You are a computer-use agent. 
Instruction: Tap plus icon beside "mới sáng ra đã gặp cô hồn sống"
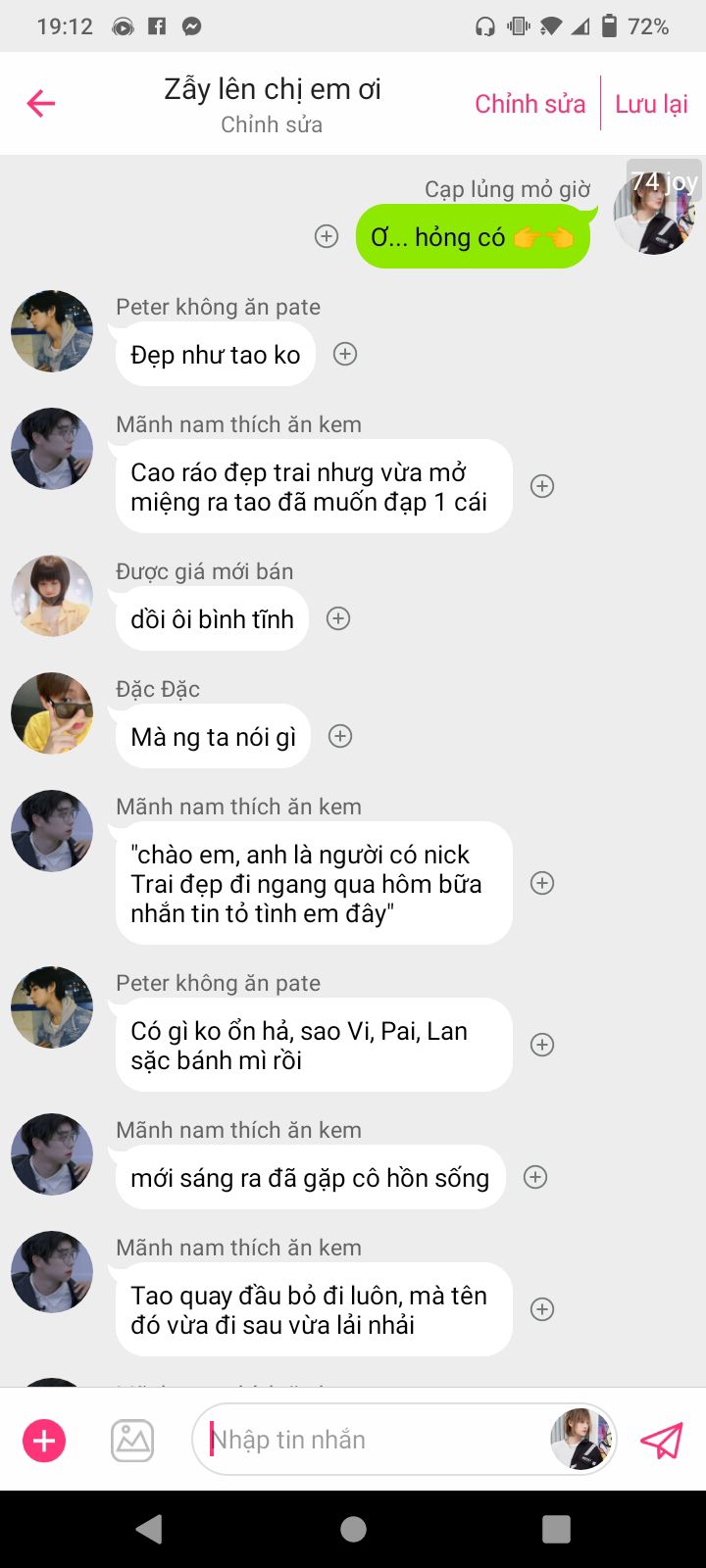click(x=535, y=1177)
